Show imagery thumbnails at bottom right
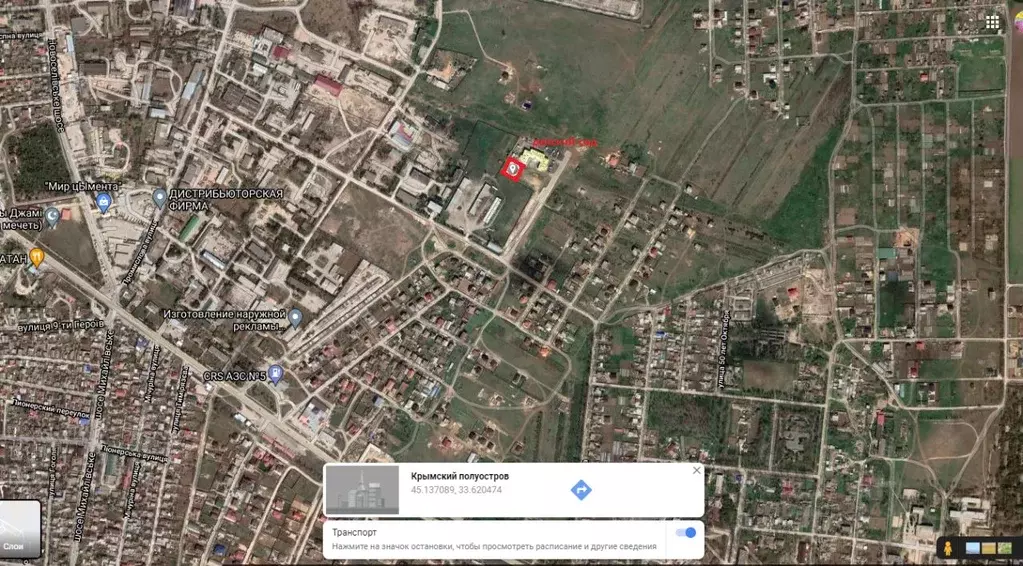The image size is (1023, 566). (x=990, y=548)
